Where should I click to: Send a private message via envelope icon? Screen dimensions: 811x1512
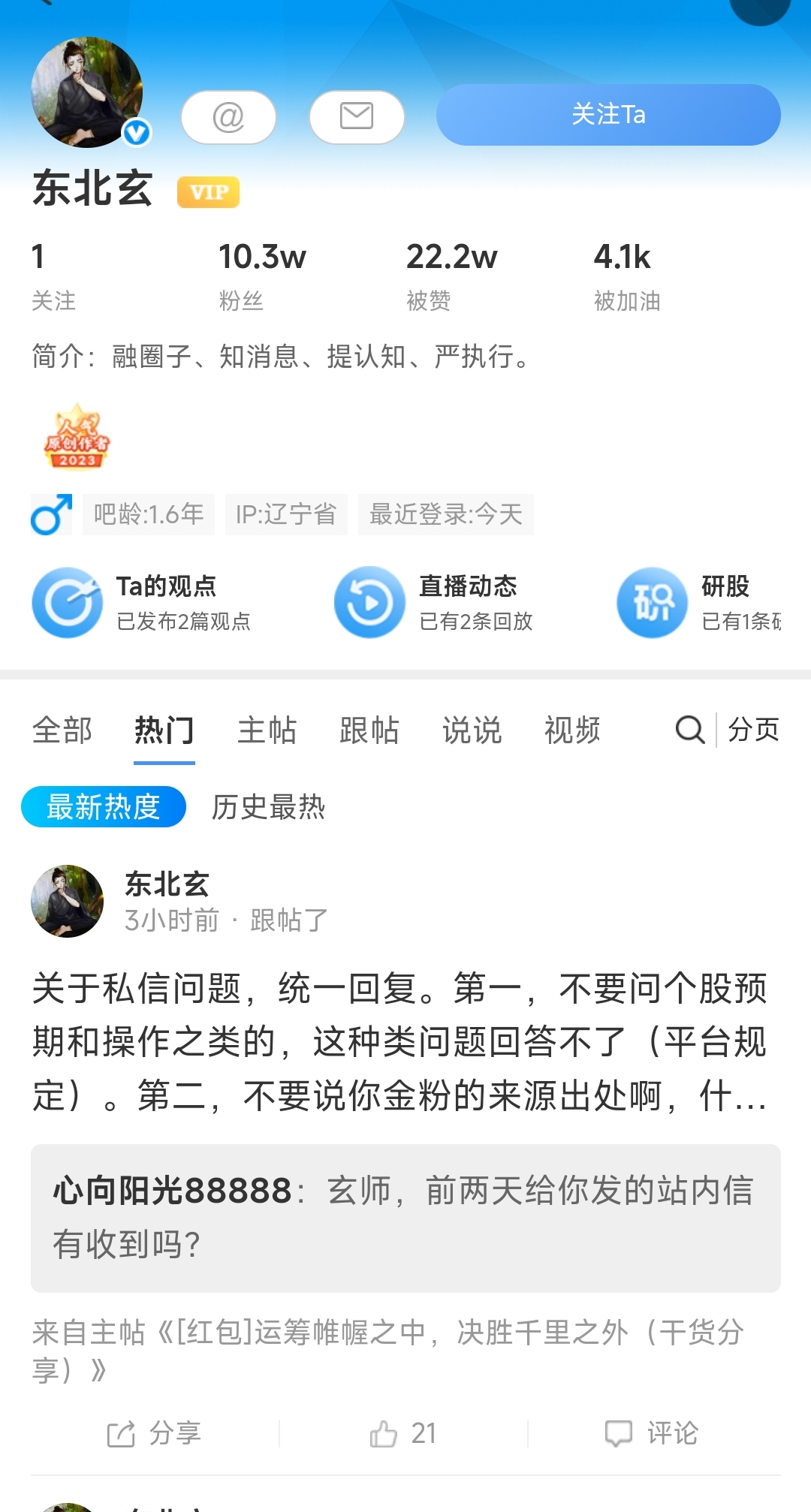tap(357, 117)
